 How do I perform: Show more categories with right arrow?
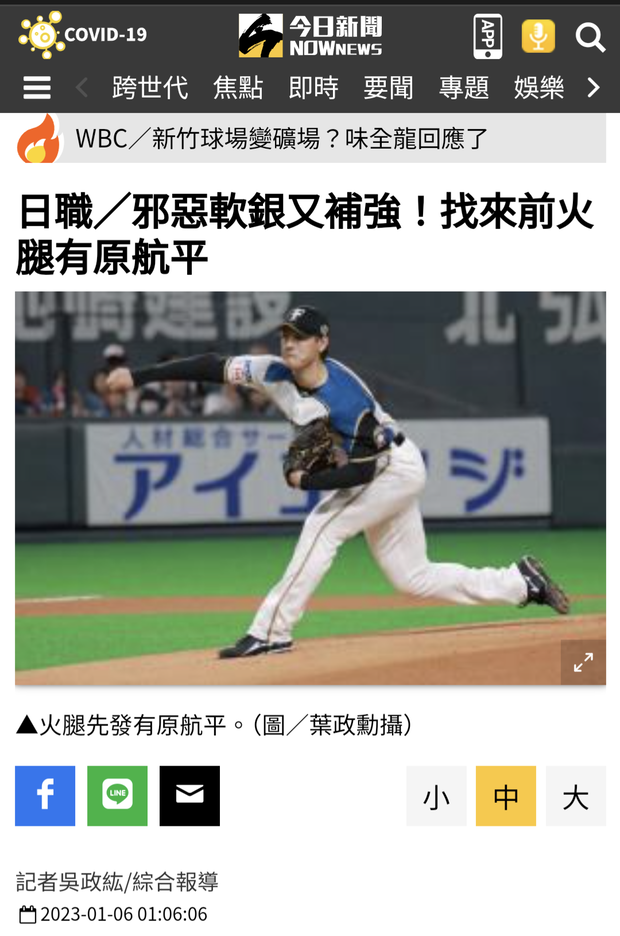(594, 88)
